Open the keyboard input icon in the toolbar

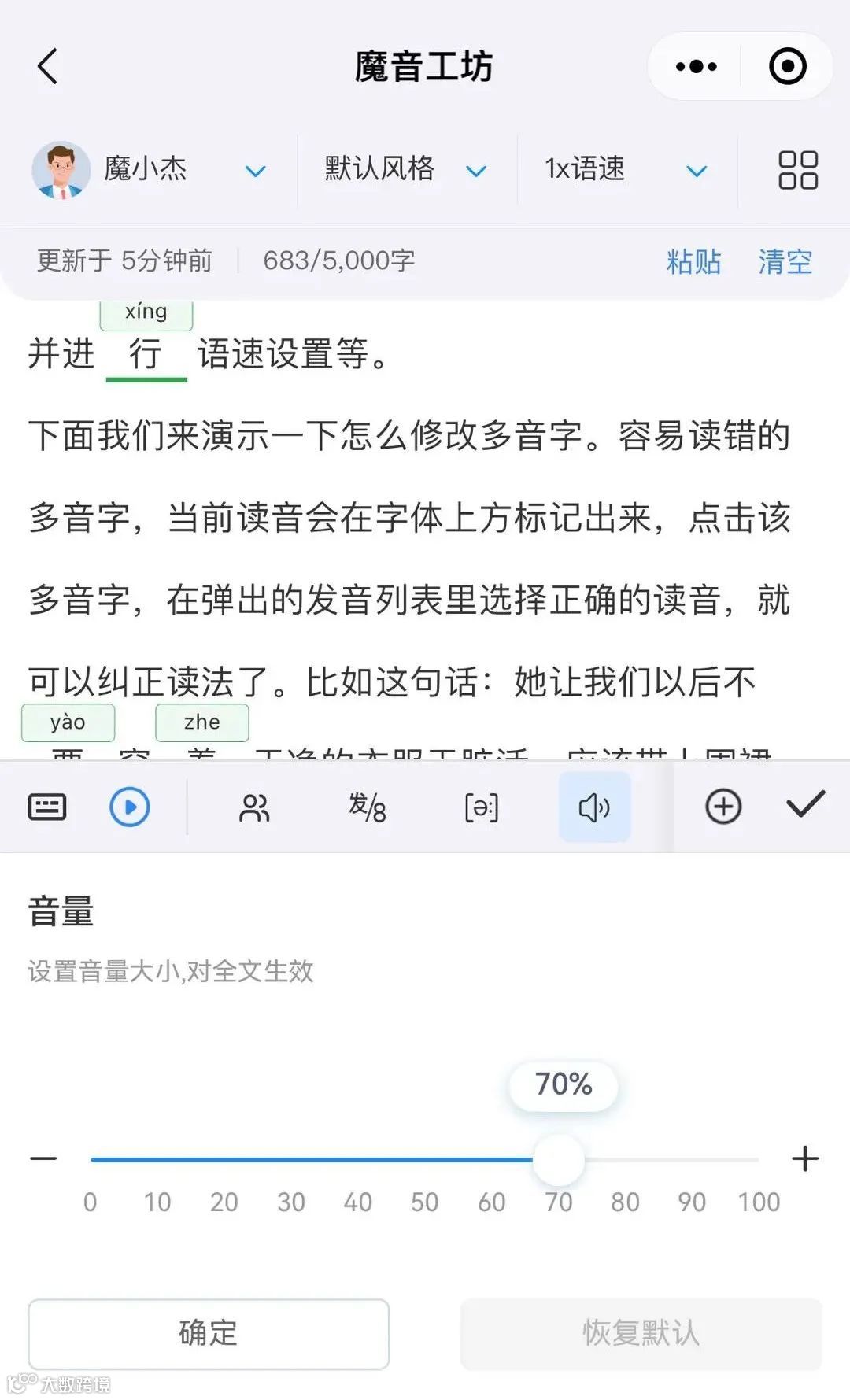click(46, 807)
